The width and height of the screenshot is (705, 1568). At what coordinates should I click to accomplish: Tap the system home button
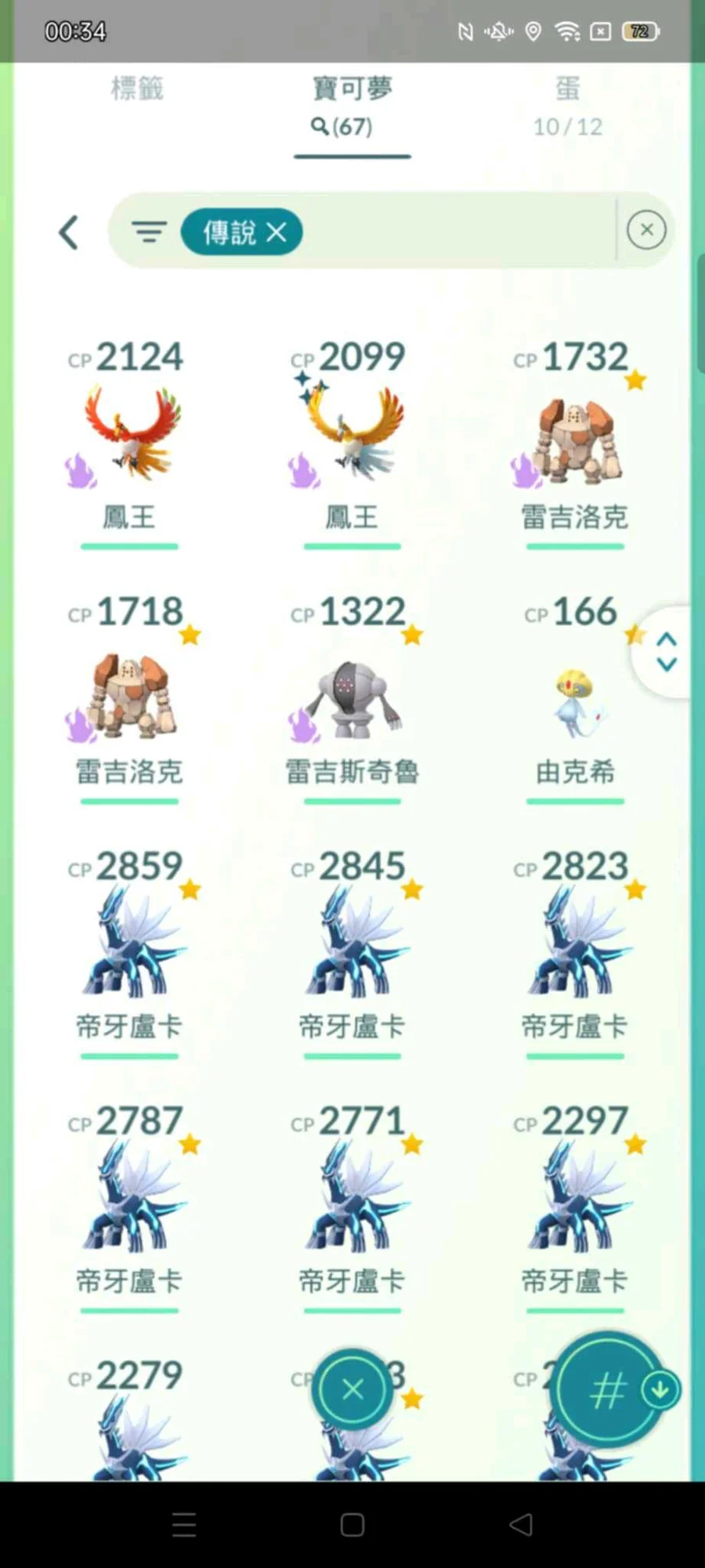[352, 1525]
